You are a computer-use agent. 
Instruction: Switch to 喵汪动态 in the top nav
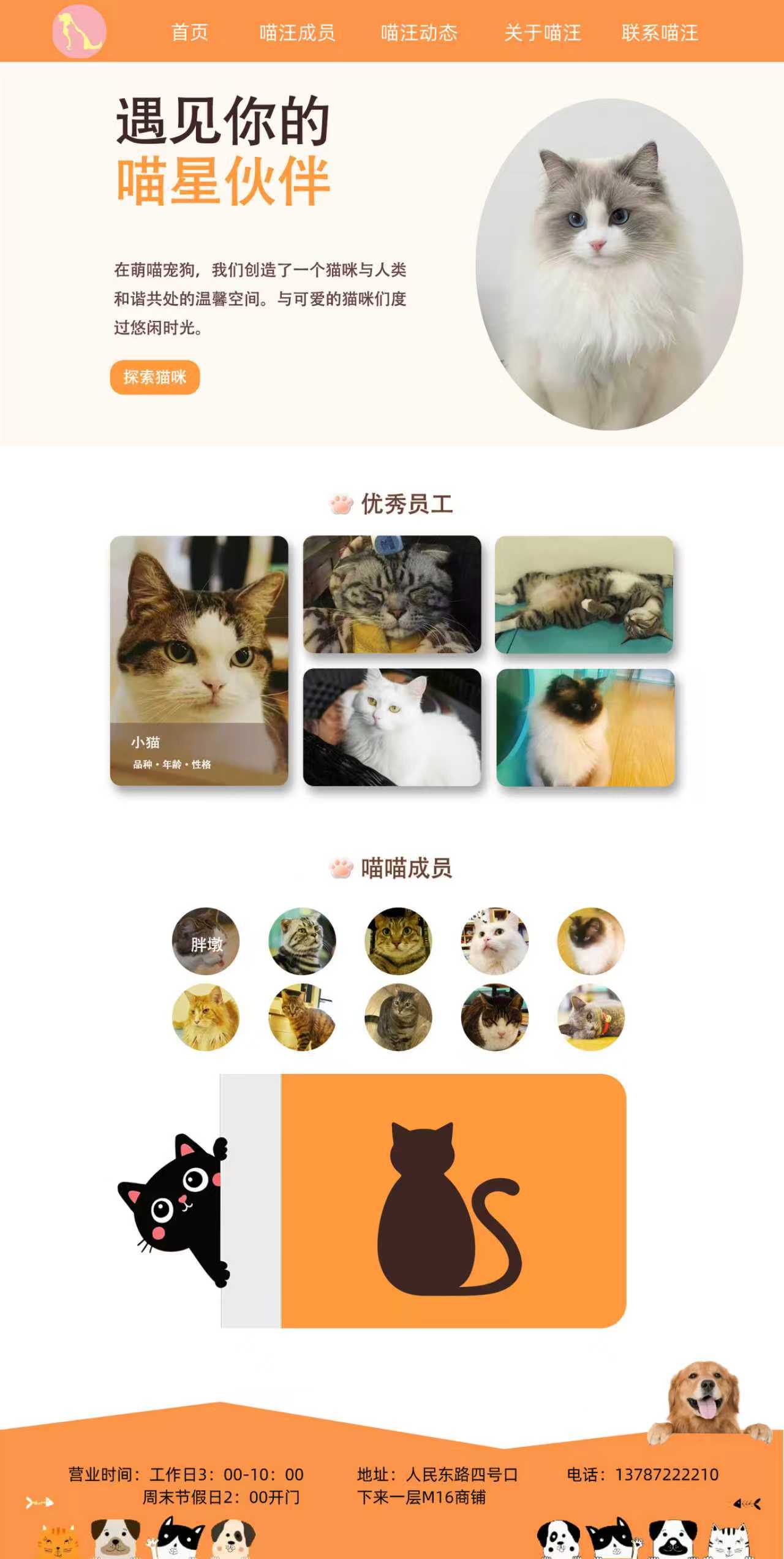coord(419,32)
